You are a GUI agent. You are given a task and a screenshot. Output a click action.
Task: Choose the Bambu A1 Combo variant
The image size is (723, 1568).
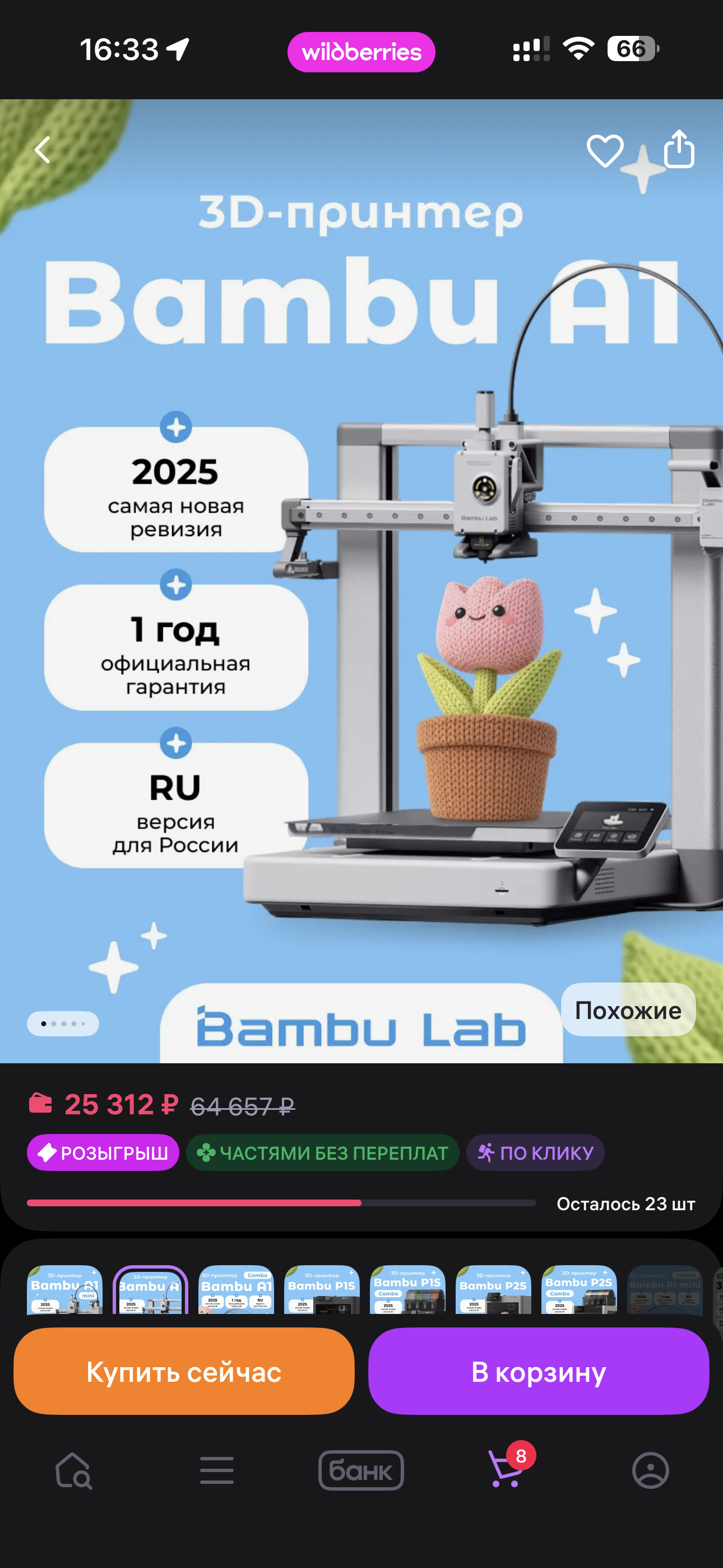[x=236, y=1290]
